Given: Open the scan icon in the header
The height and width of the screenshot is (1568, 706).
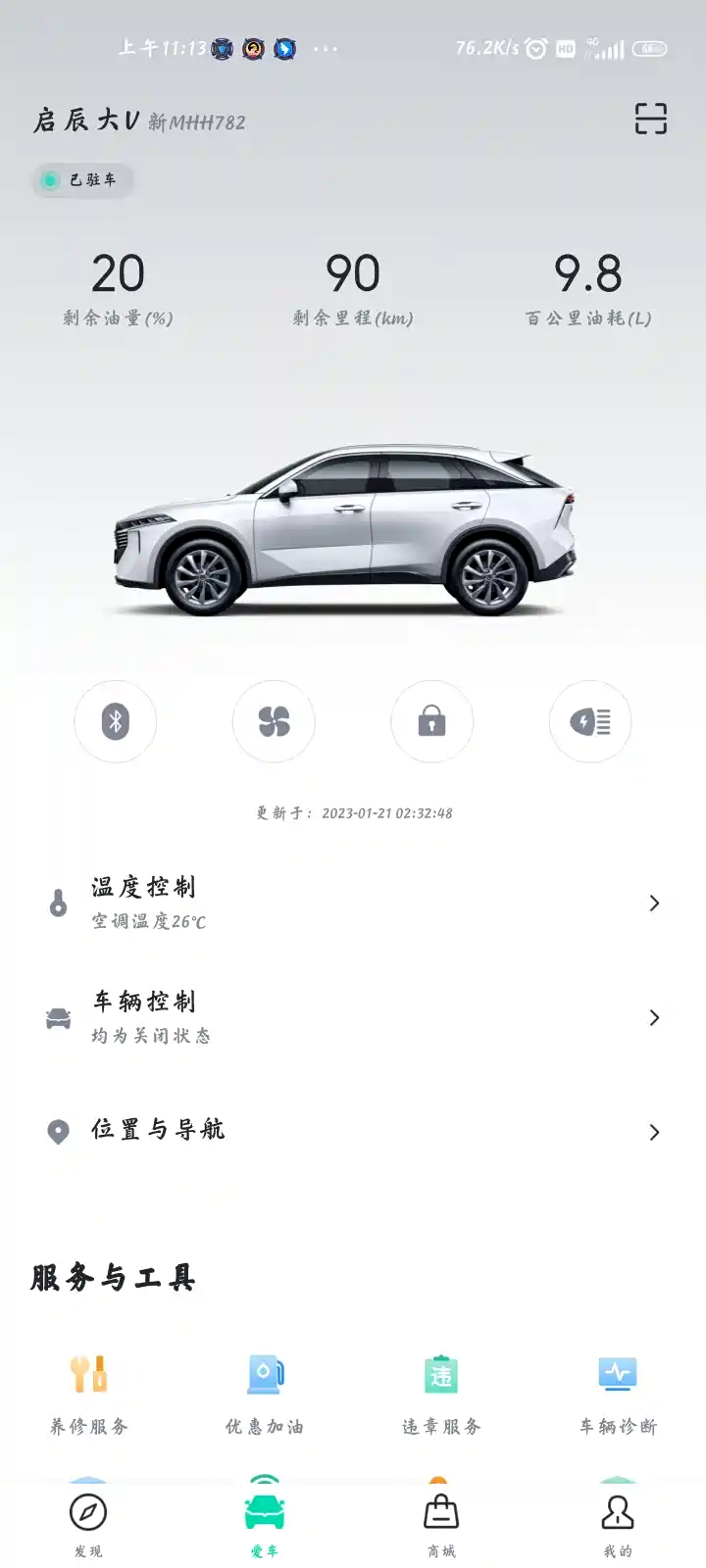Looking at the screenshot, I should pos(650,119).
